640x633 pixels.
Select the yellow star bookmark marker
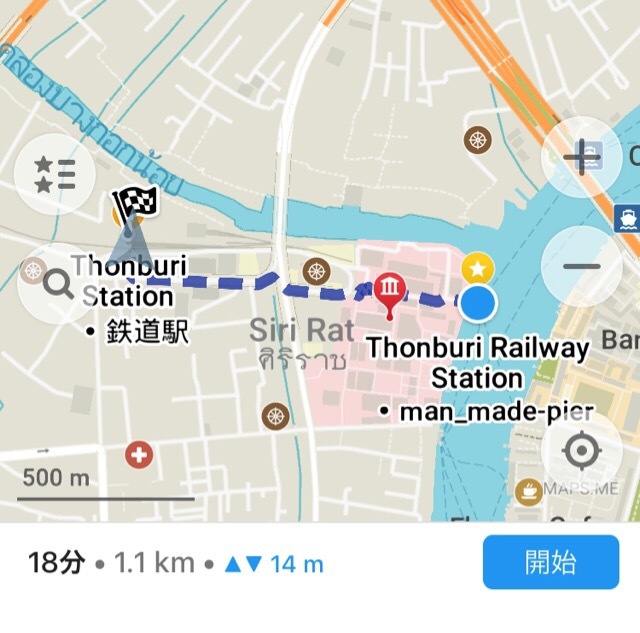click(x=478, y=268)
